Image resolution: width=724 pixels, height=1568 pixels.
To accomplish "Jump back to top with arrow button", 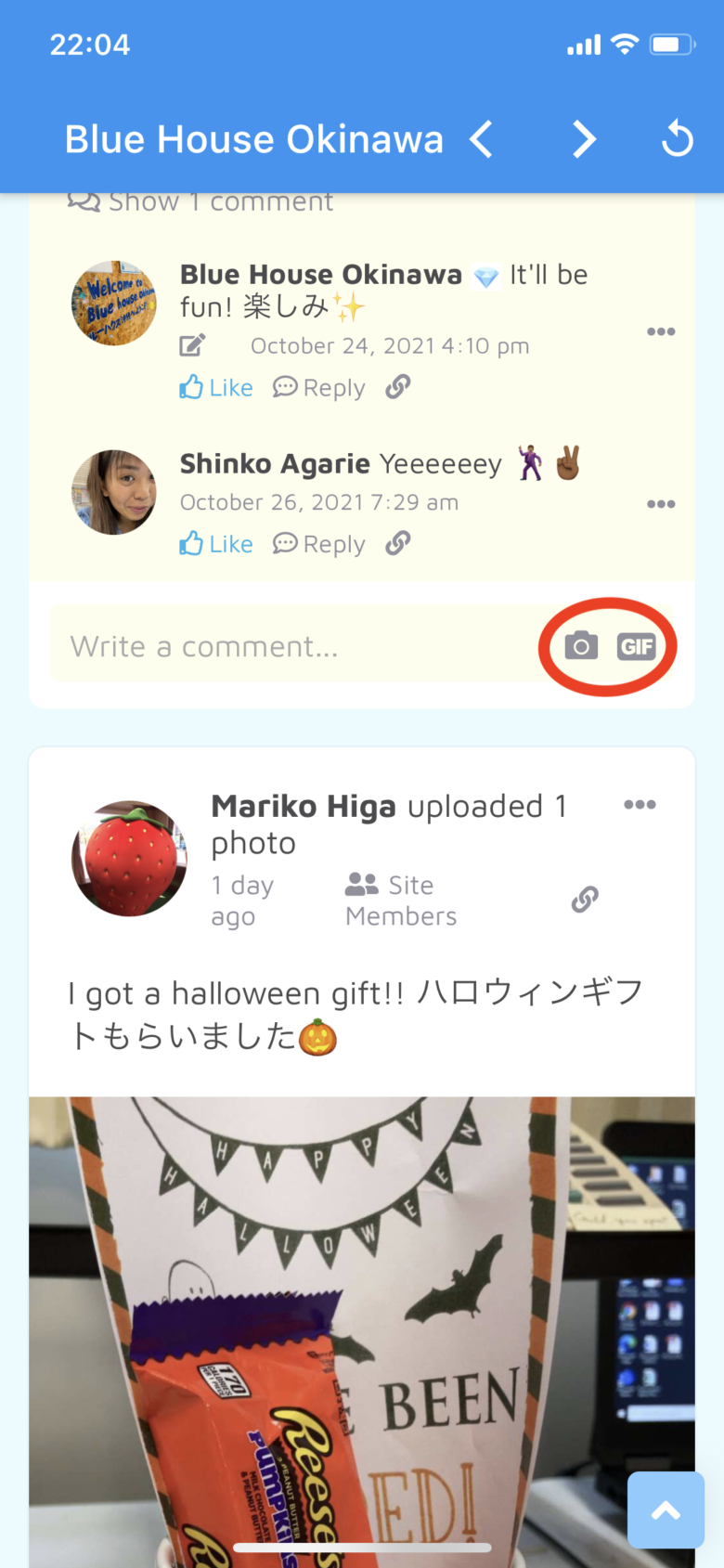I will click(666, 1510).
